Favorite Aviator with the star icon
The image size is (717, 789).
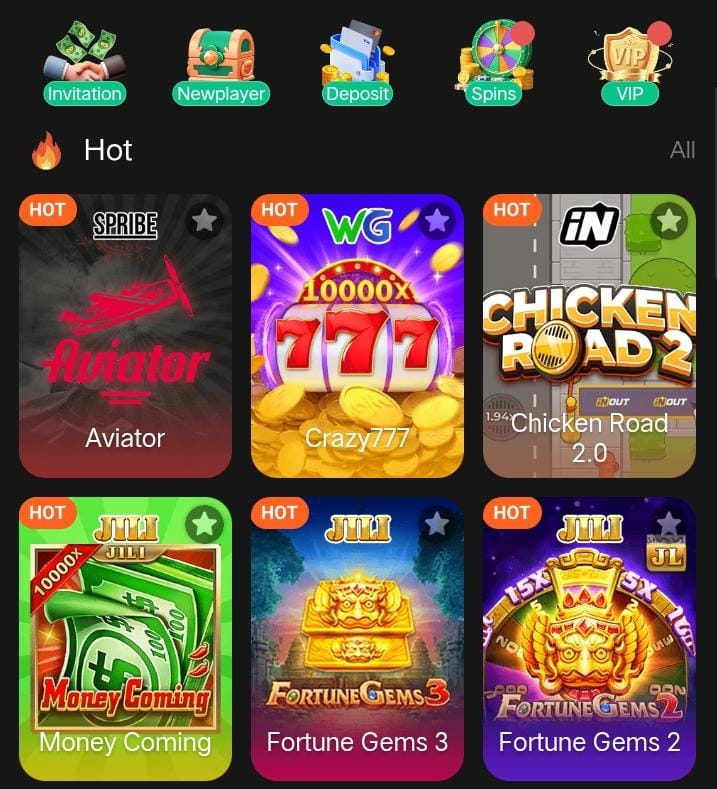[204, 221]
